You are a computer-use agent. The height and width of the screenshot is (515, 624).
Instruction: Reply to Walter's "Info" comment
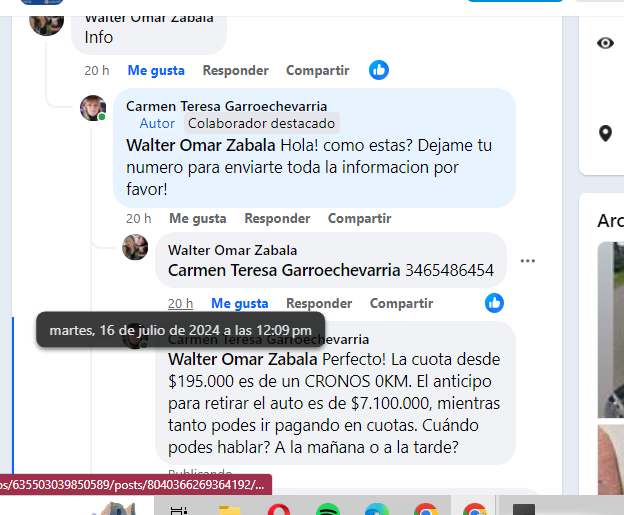point(235,71)
